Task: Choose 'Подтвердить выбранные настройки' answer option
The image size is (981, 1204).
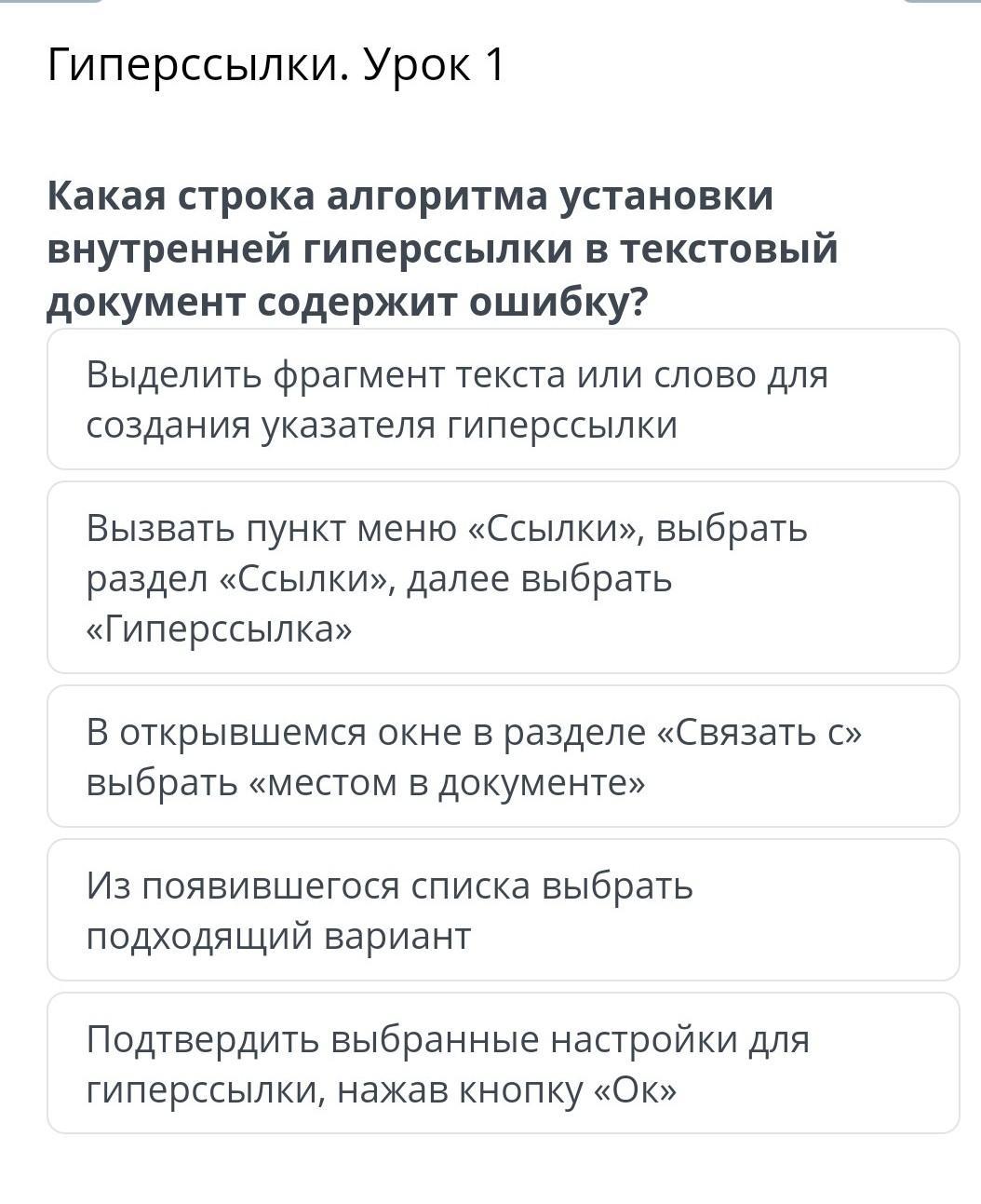Action: point(503,1063)
